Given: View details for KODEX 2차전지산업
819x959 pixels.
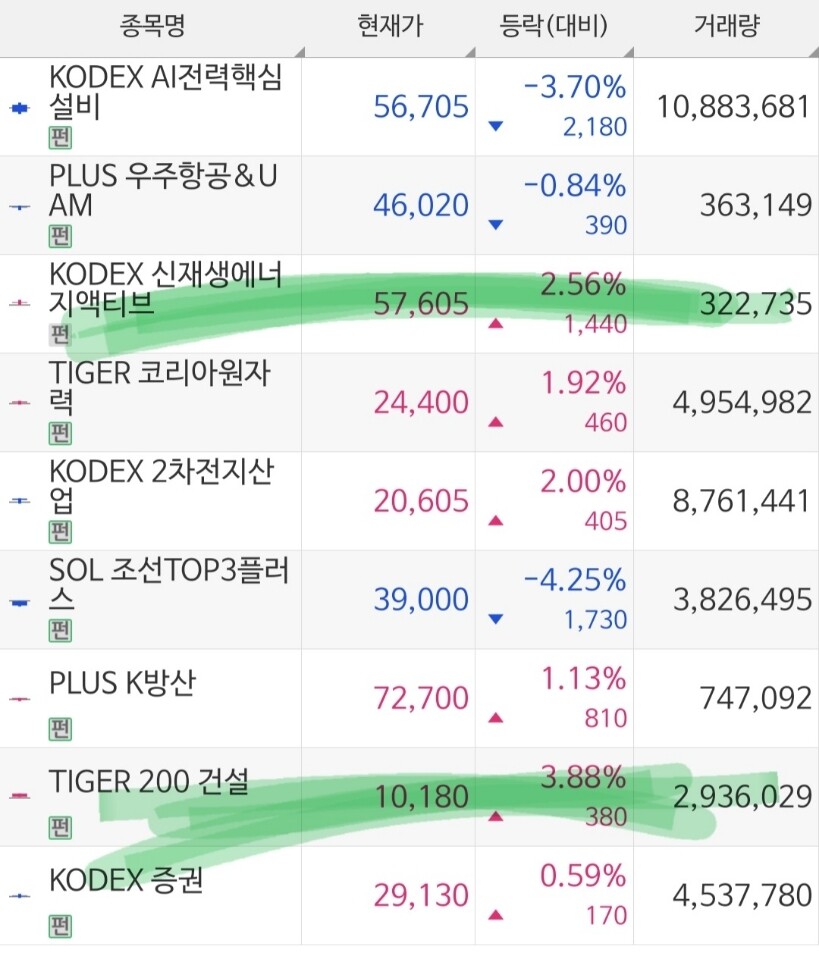Looking at the screenshot, I should (x=409, y=502).
